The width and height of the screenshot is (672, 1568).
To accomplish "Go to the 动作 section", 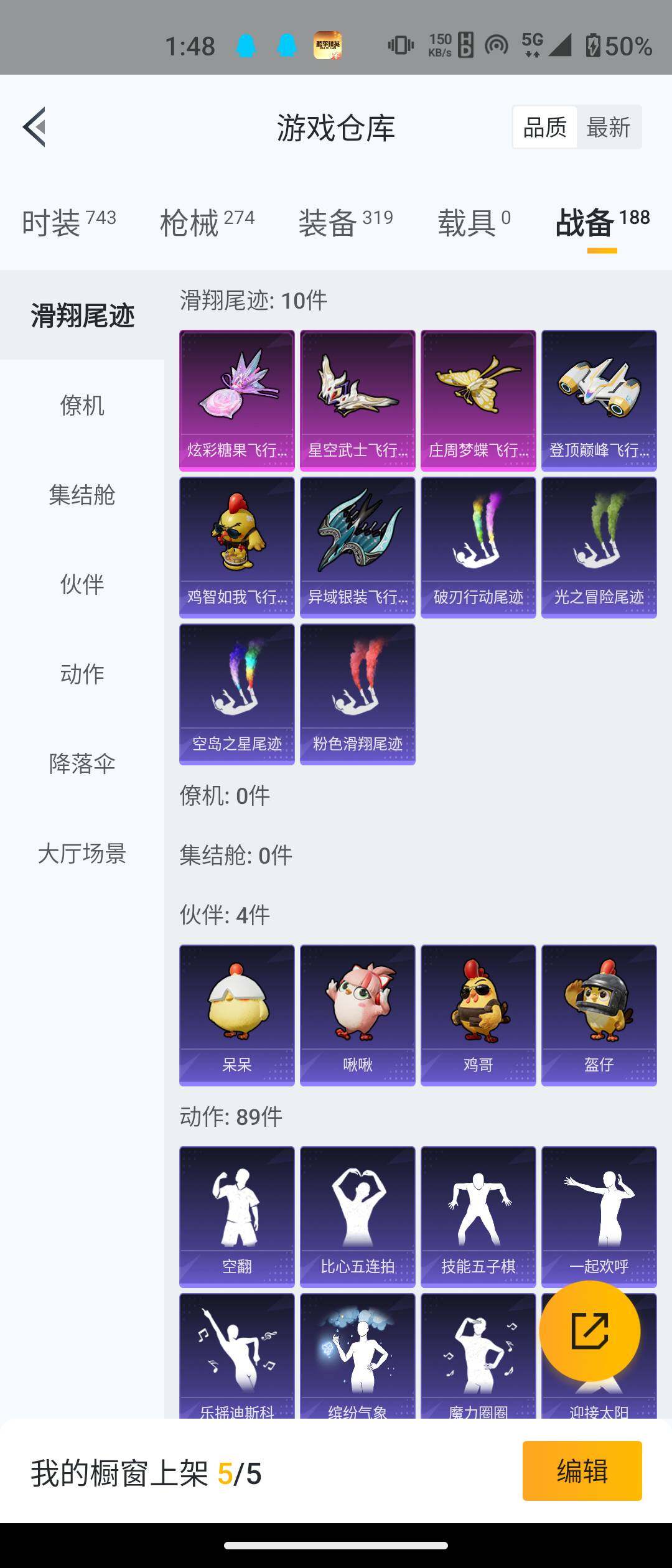I will 82,673.
